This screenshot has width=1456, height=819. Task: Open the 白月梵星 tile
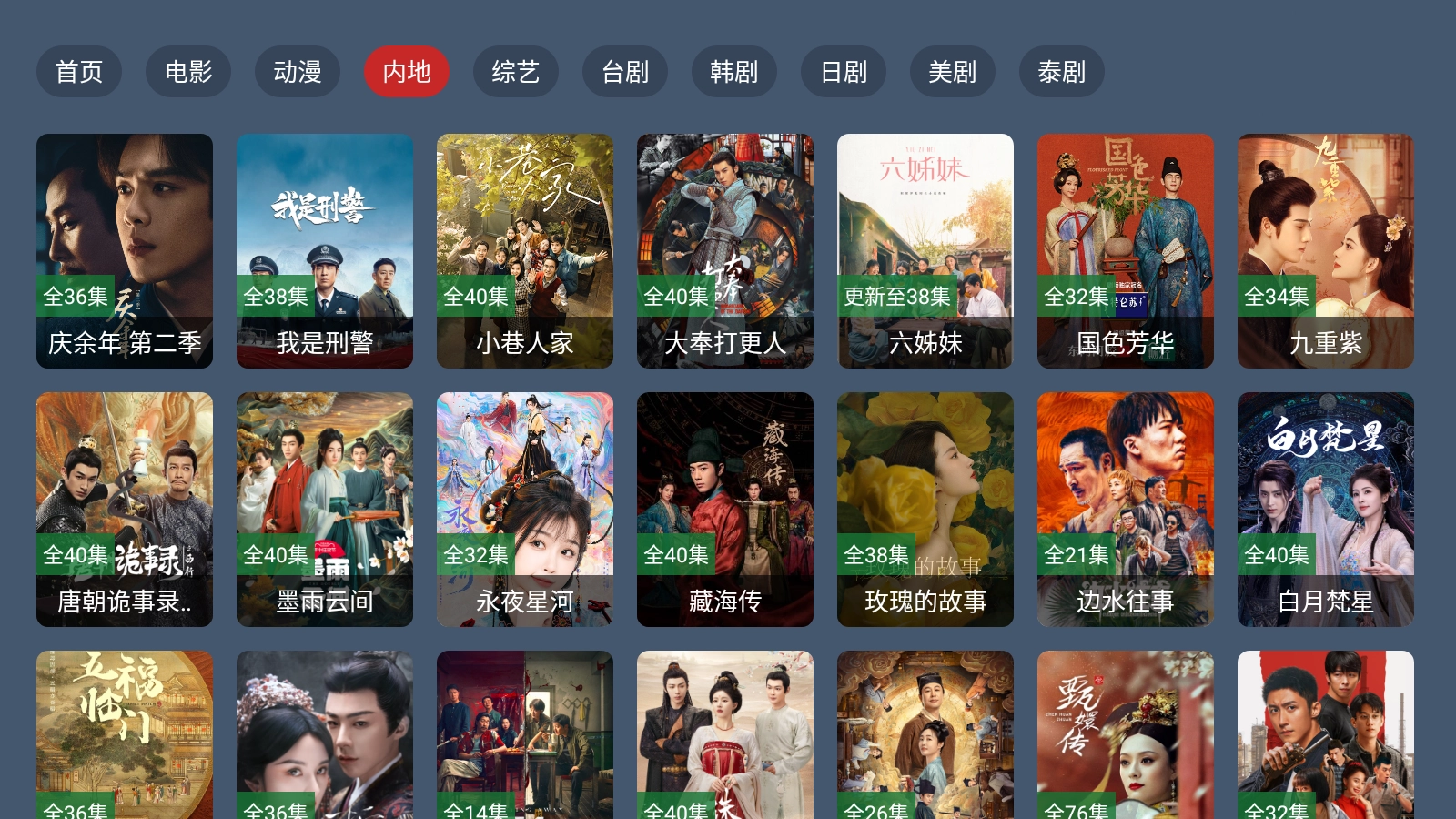1326,509
